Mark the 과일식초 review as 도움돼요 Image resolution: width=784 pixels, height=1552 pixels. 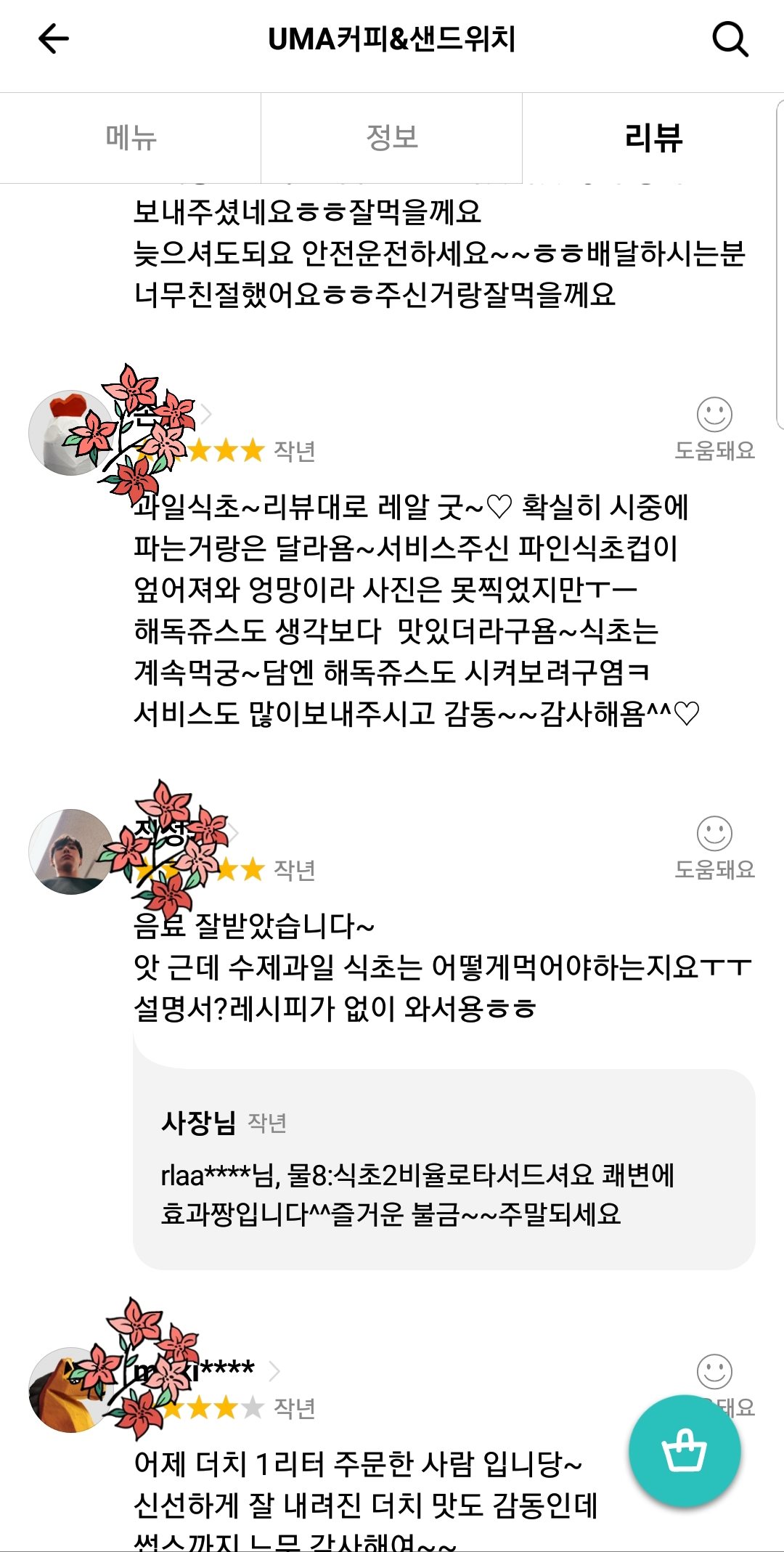714,428
